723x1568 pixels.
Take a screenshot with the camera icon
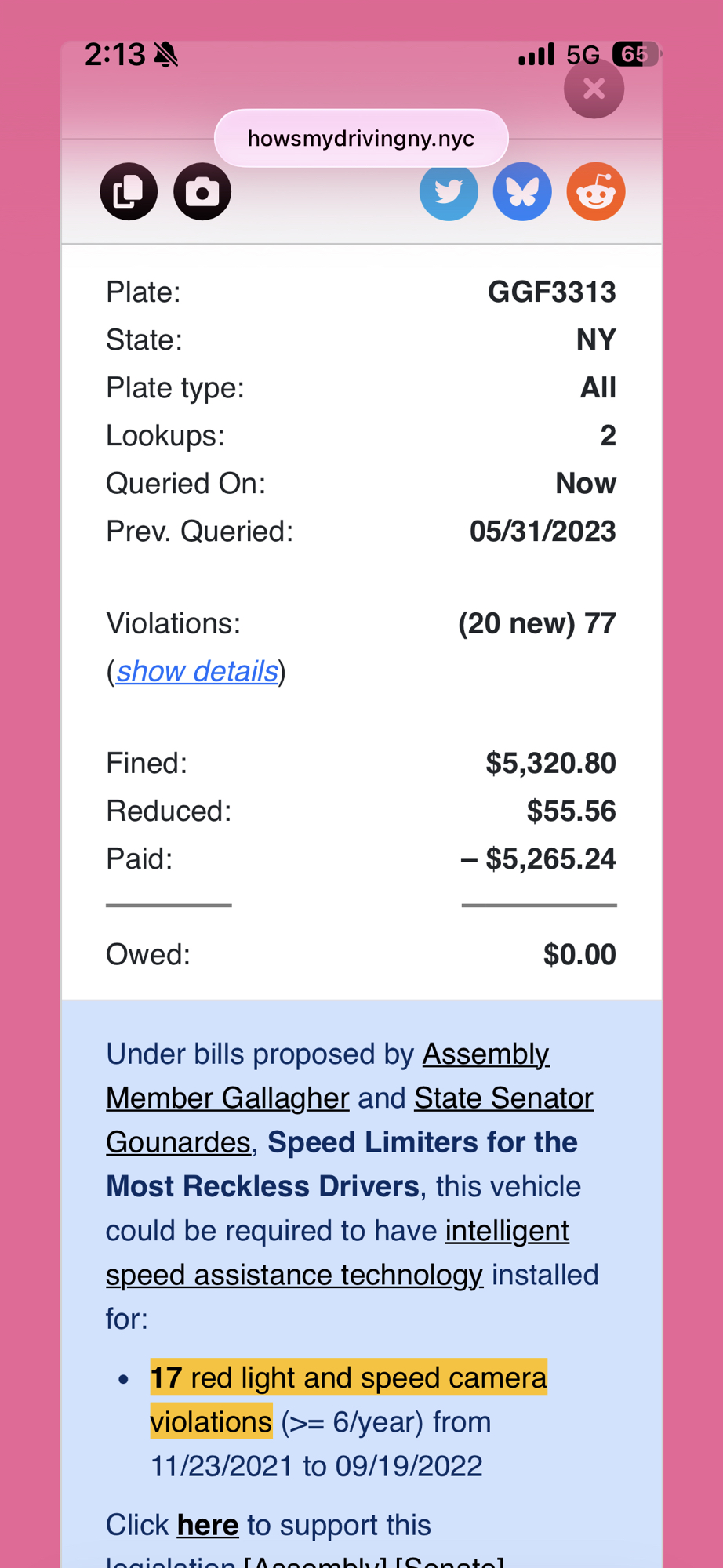click(202, 191)
